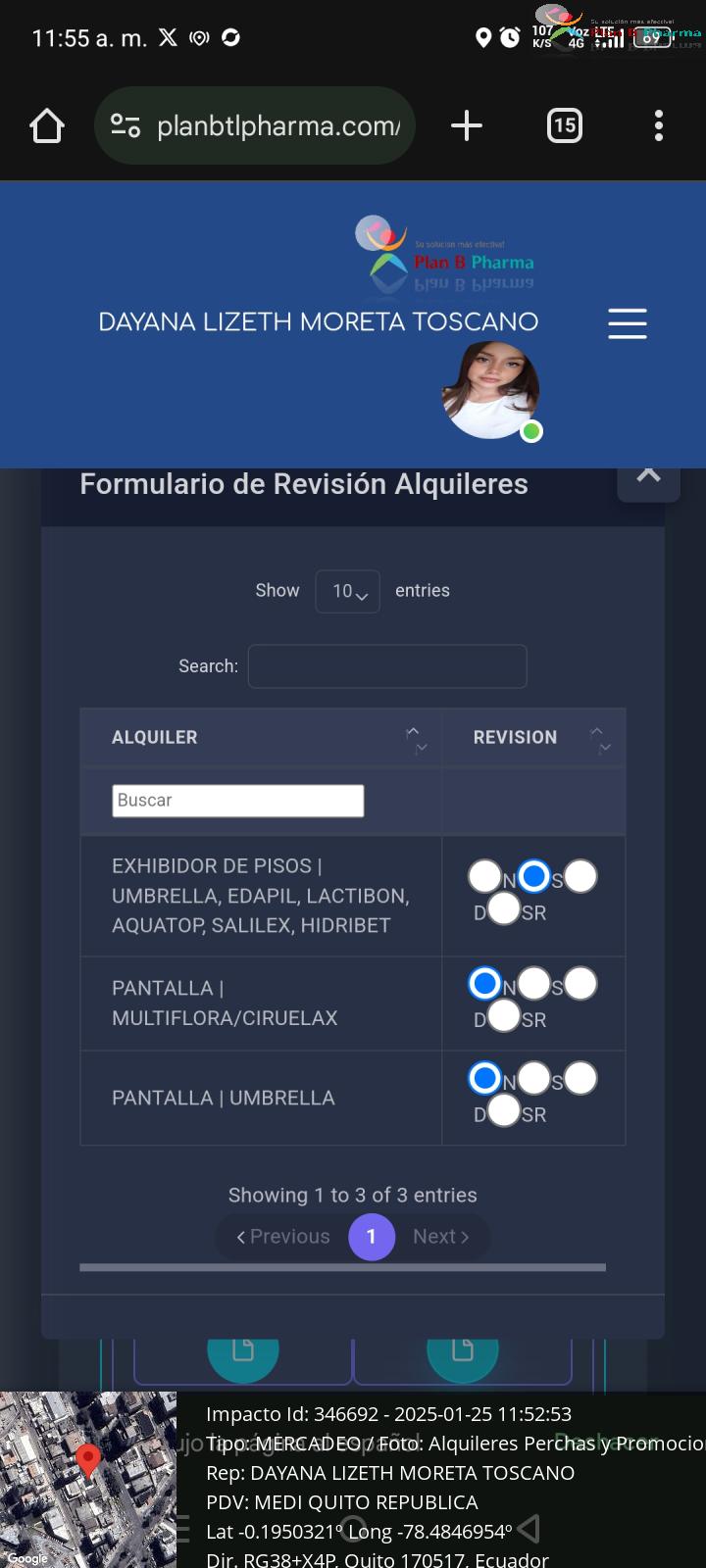Open the browser home page
Viewport: 706px width, 1568px height.
[47, 125]
